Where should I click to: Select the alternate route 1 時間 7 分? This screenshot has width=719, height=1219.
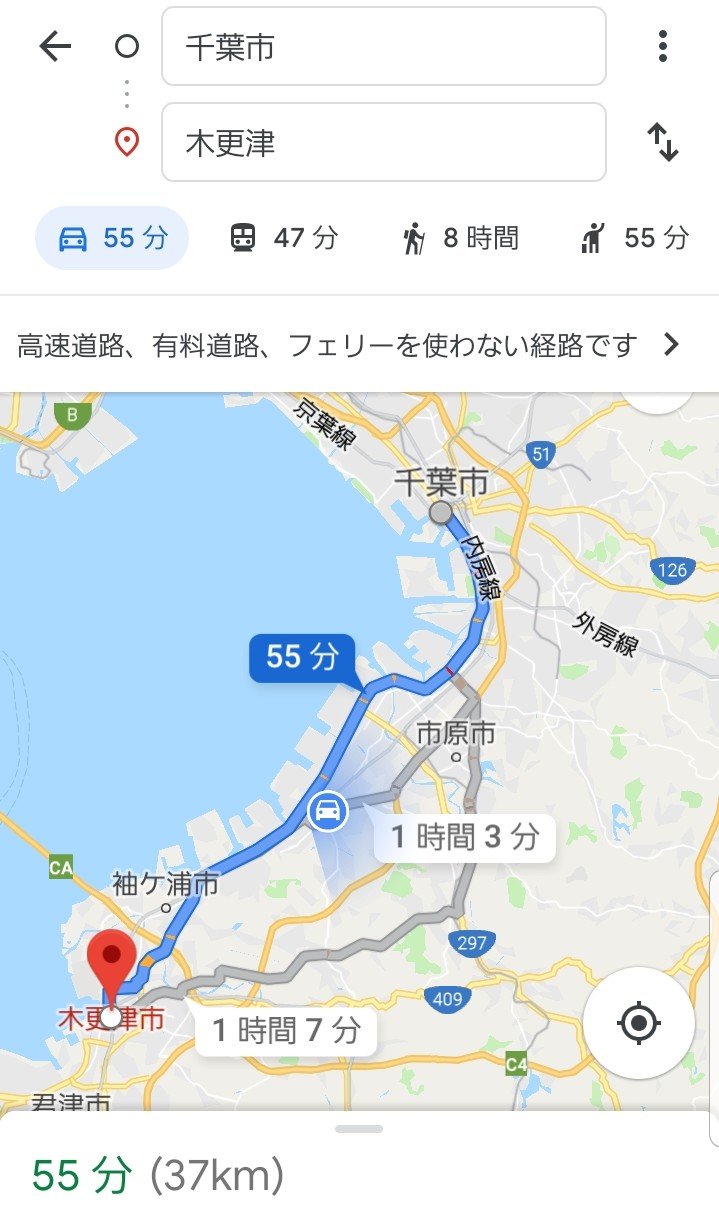pos(286,1030)
